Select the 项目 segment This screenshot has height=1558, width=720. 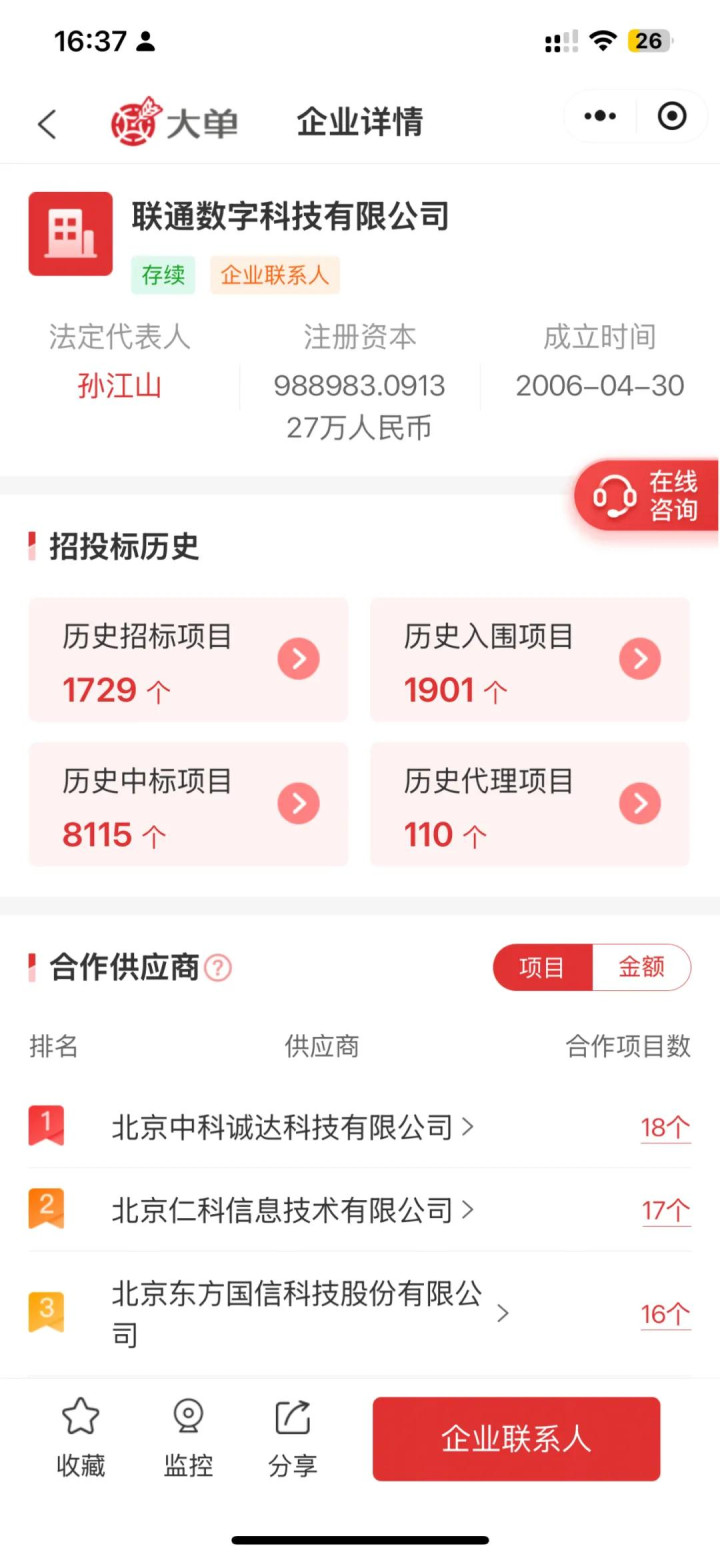click(542, 968)
